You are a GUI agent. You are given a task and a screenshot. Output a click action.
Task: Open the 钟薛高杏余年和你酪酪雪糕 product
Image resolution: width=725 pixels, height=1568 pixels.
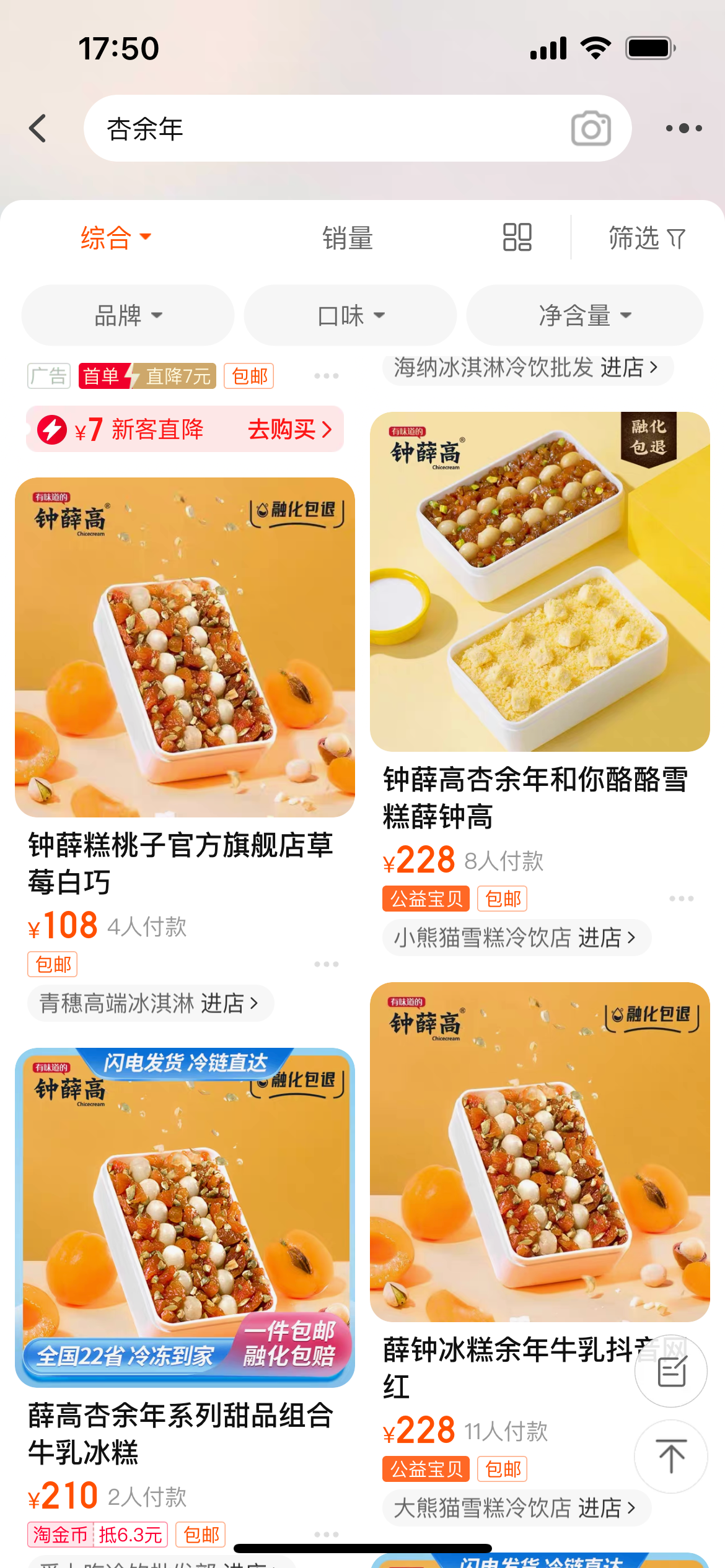pos(540,582)
